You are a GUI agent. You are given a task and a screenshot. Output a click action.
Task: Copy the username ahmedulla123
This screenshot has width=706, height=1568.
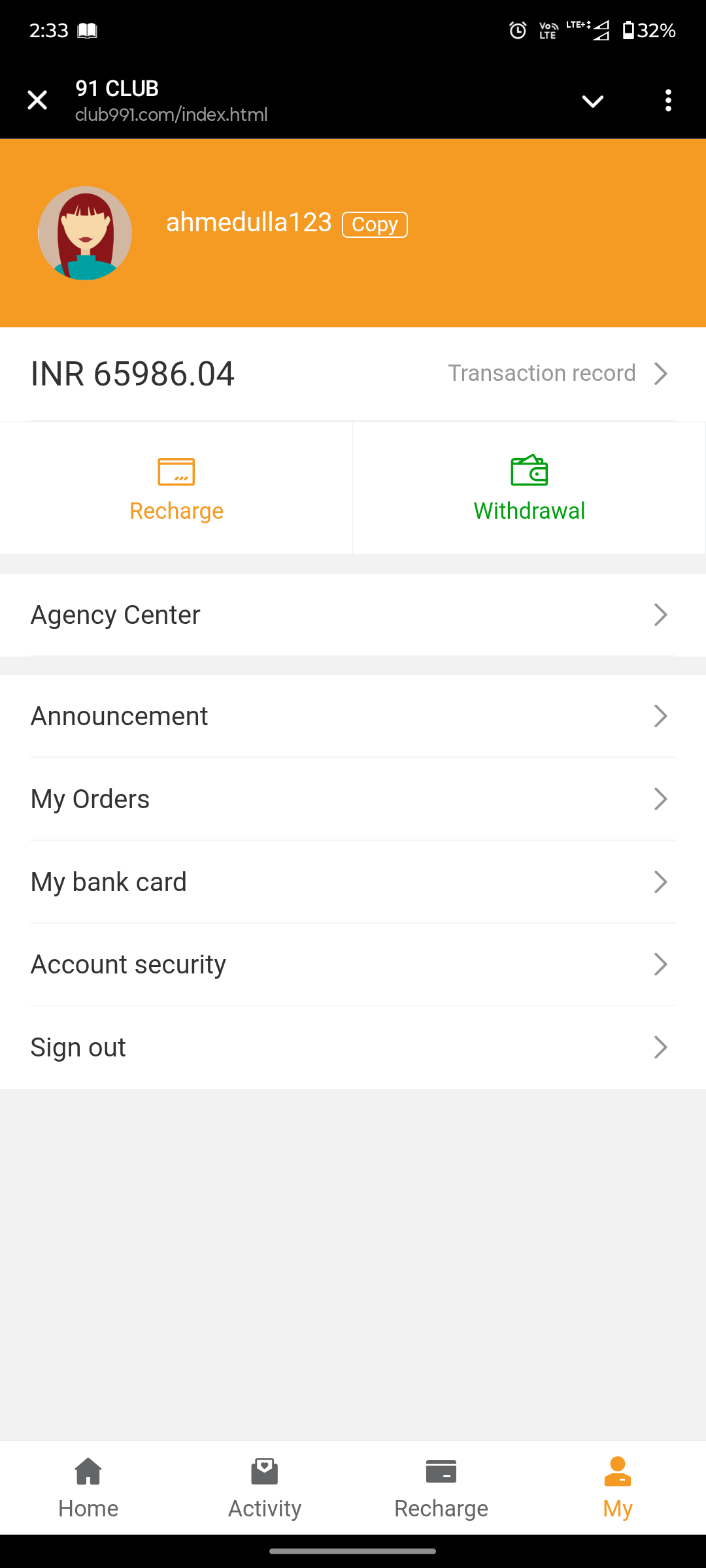click(375, 225)
